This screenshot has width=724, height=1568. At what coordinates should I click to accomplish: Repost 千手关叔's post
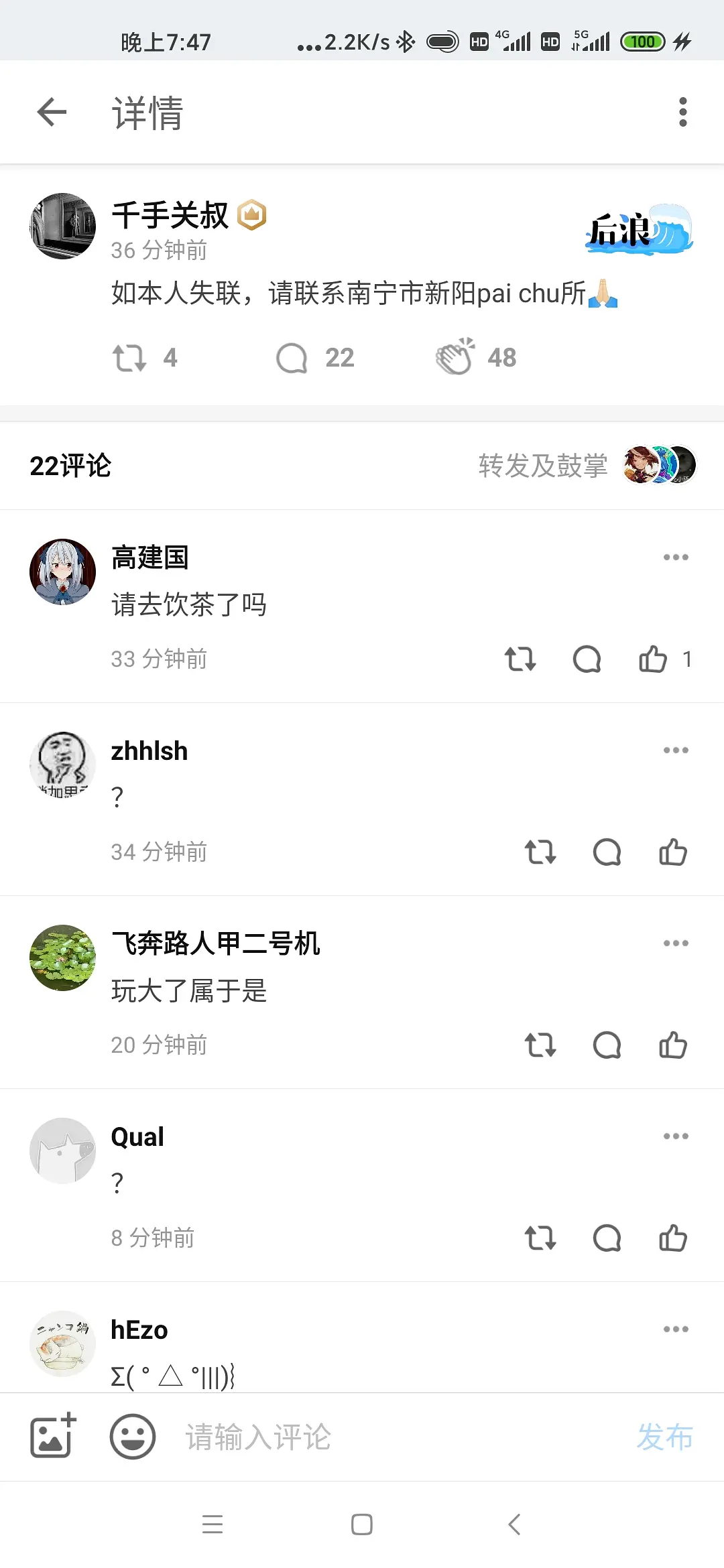129,358
